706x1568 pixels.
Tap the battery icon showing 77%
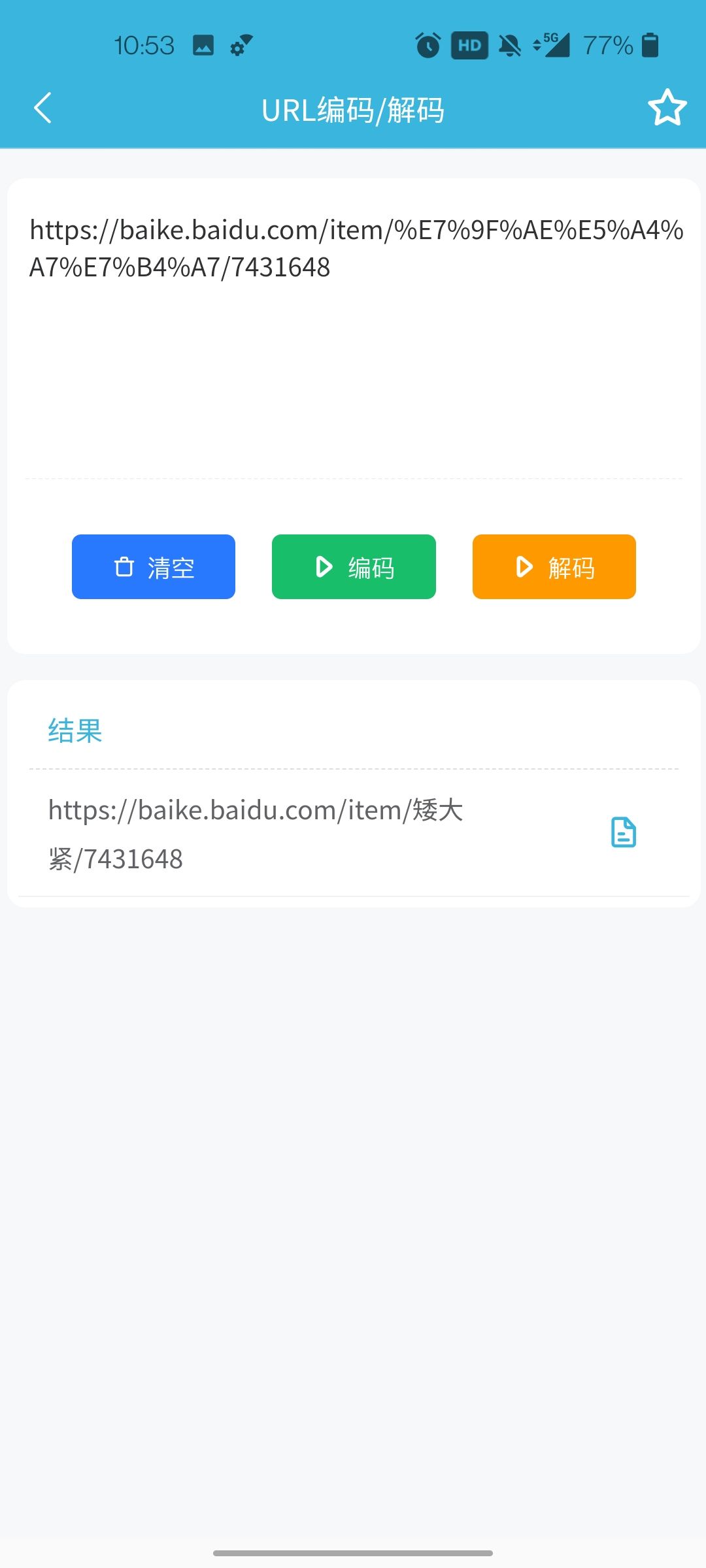(x=650, y=45)
